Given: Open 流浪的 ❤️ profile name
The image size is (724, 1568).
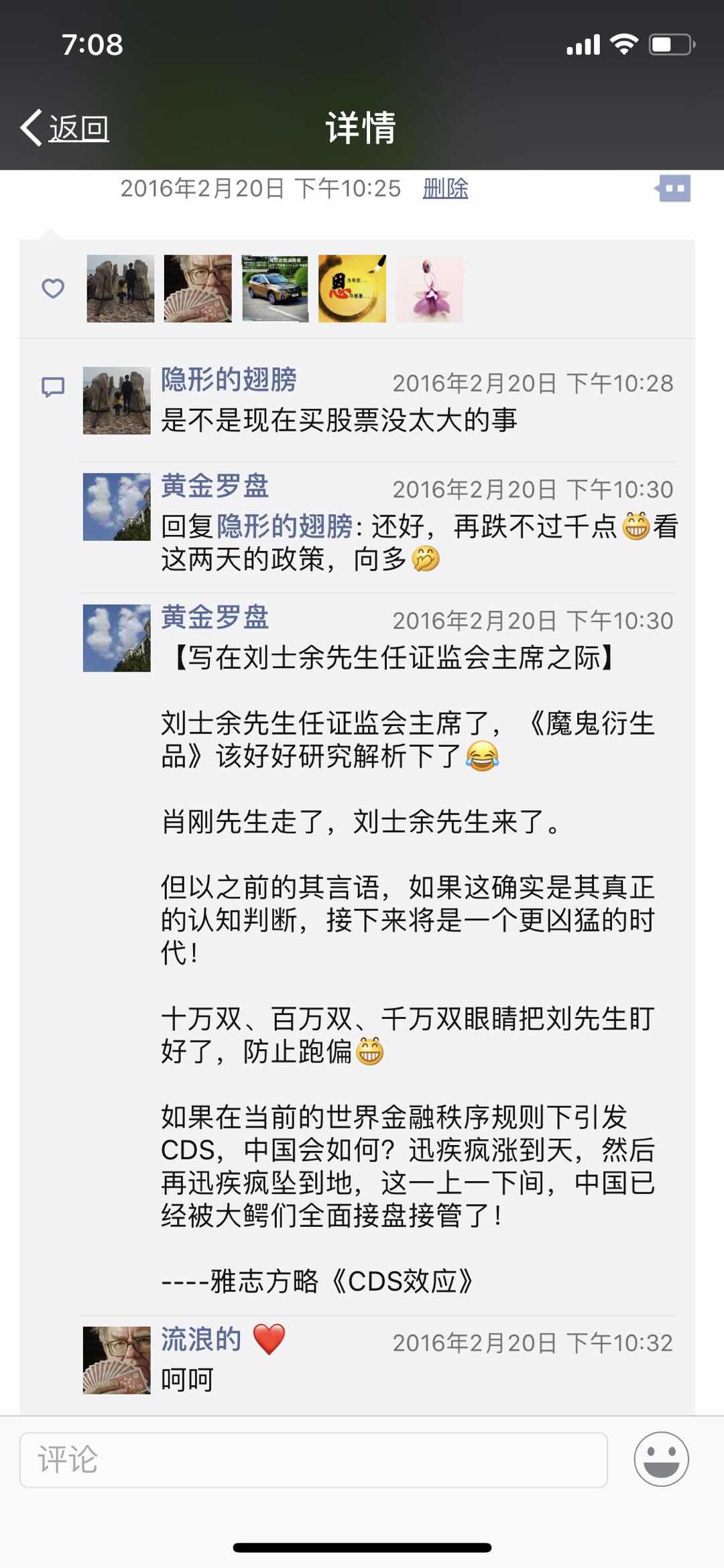Looking at the screenshot, I should tap(201, 1339).
